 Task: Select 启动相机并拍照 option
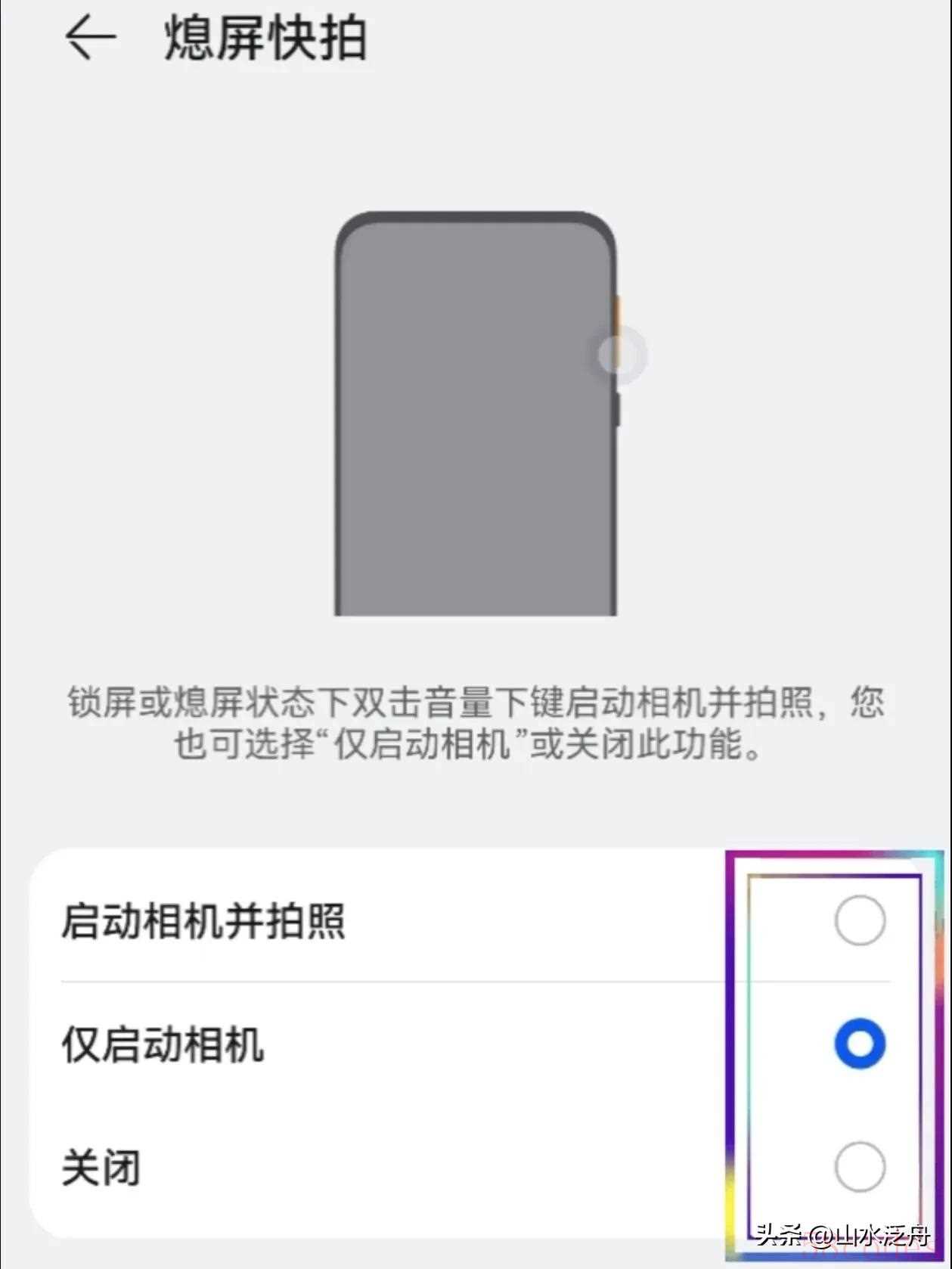tap(859, 920)
